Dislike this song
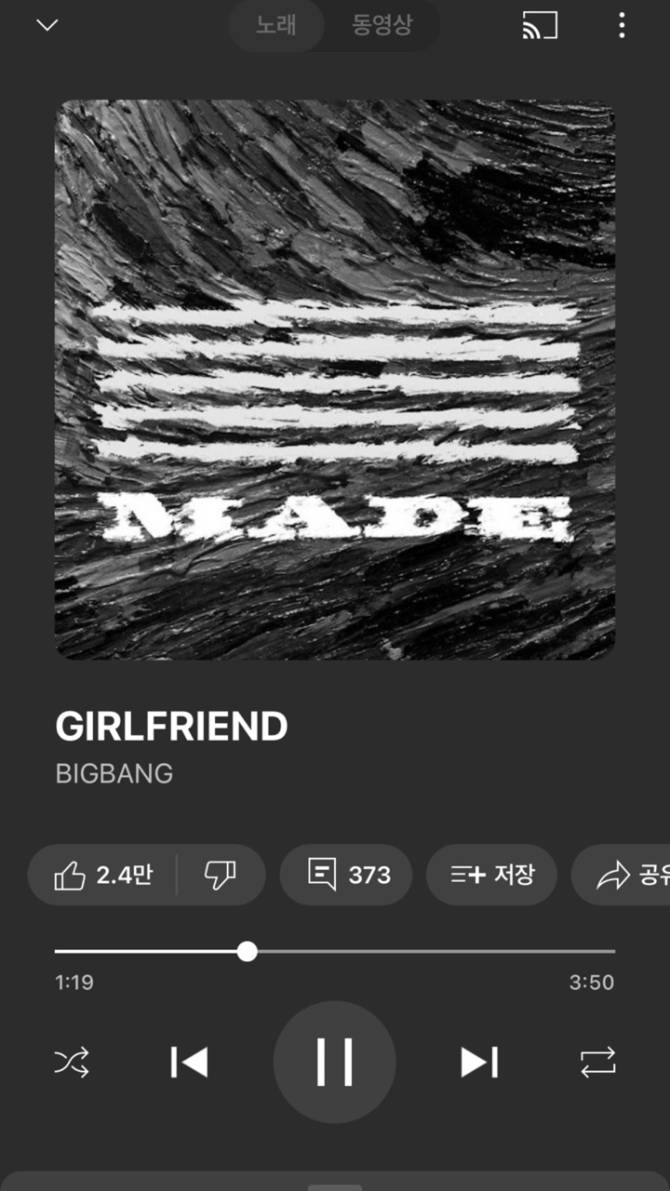Screen dimensions: 670x1191 click(x=219, y=875)
